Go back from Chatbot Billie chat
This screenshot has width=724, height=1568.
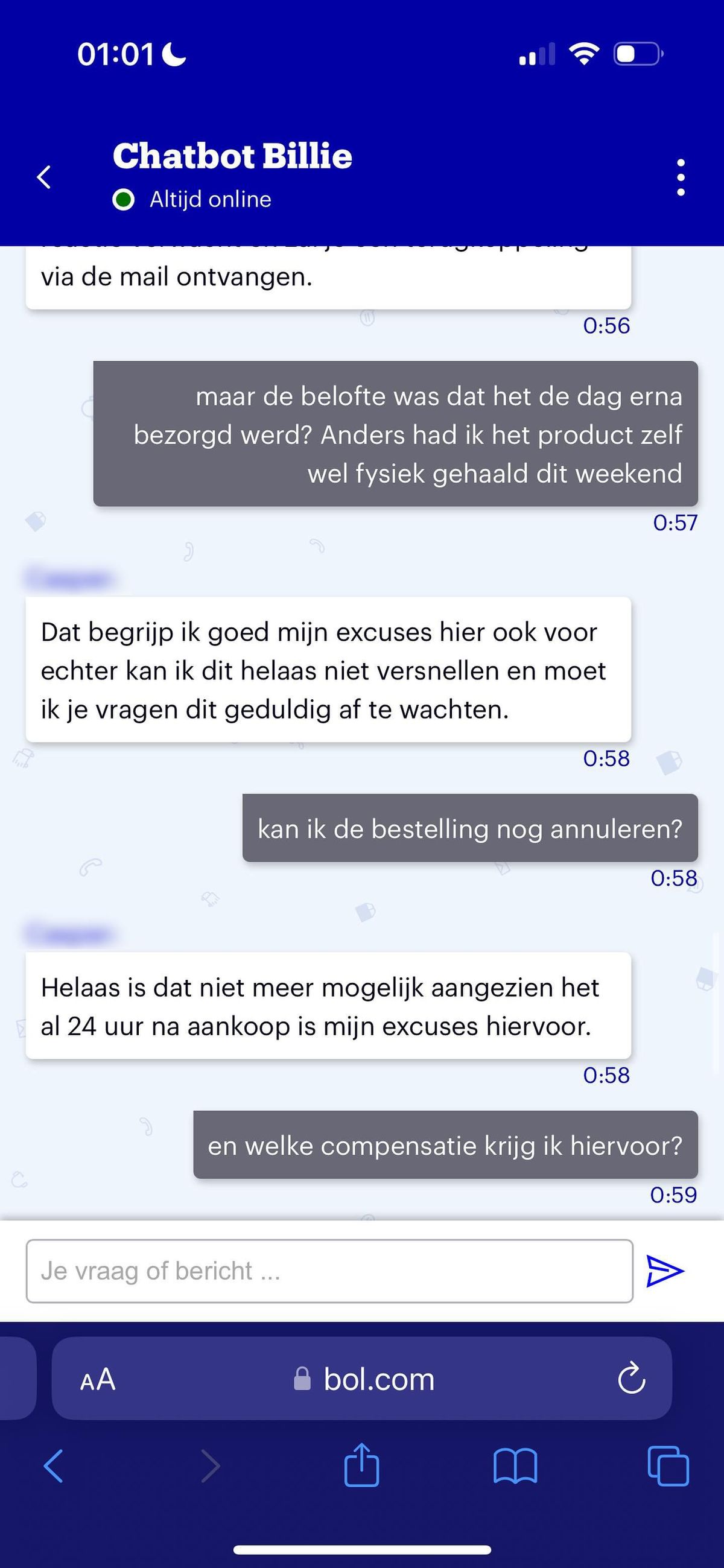click(44, 177)
